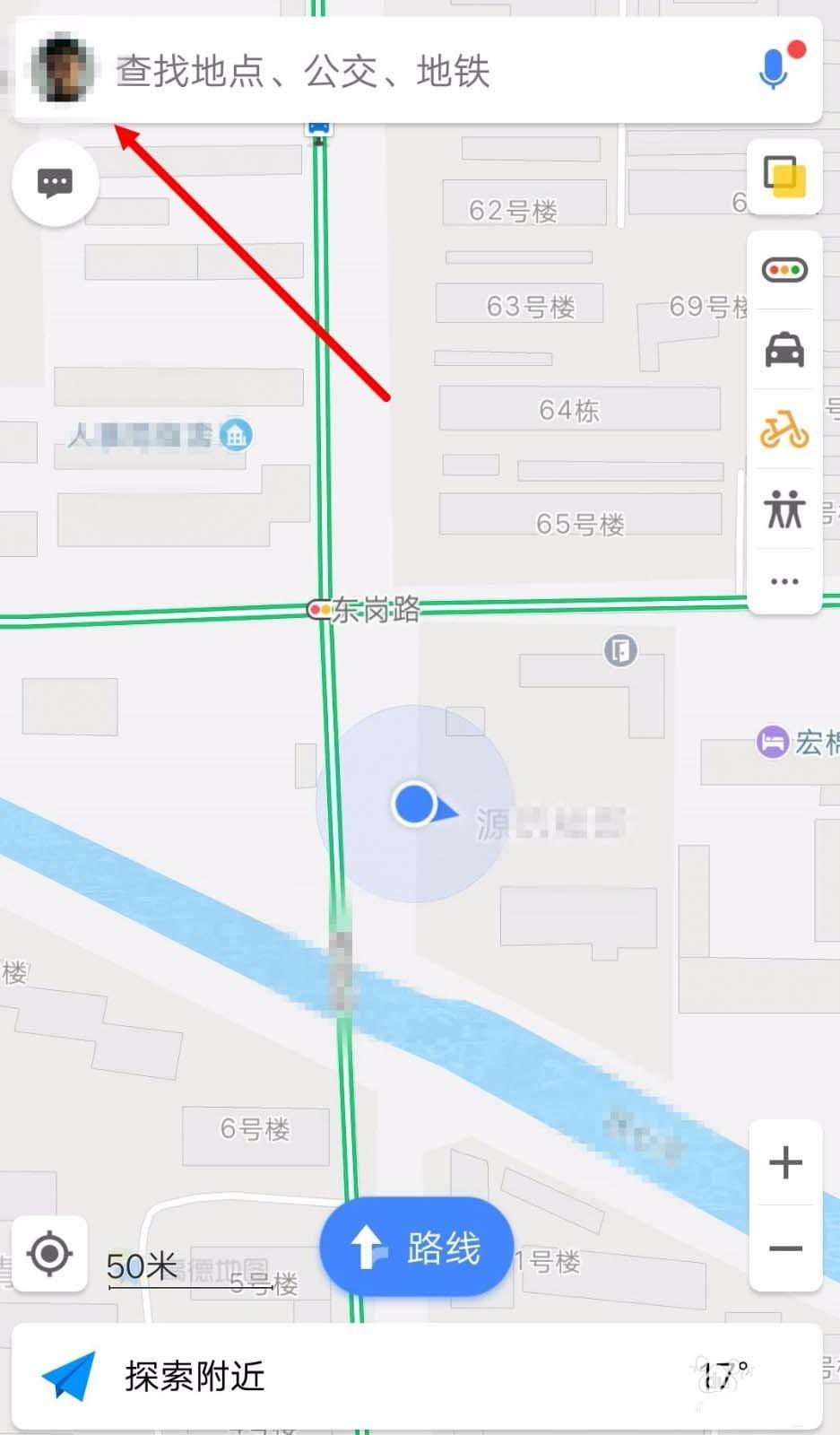Zoom out with the minus control
This screenshot has width=840, height=1435.
coord(784,1248)
